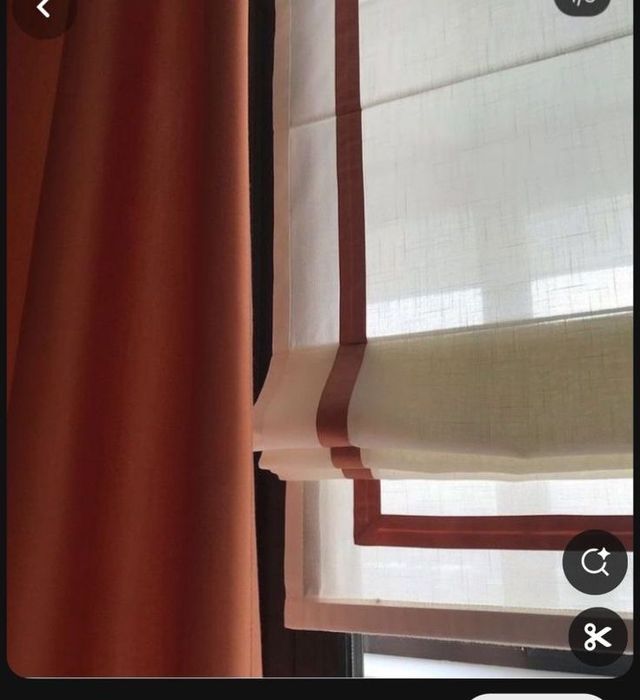Go back using the top arrow

(42, 9)
